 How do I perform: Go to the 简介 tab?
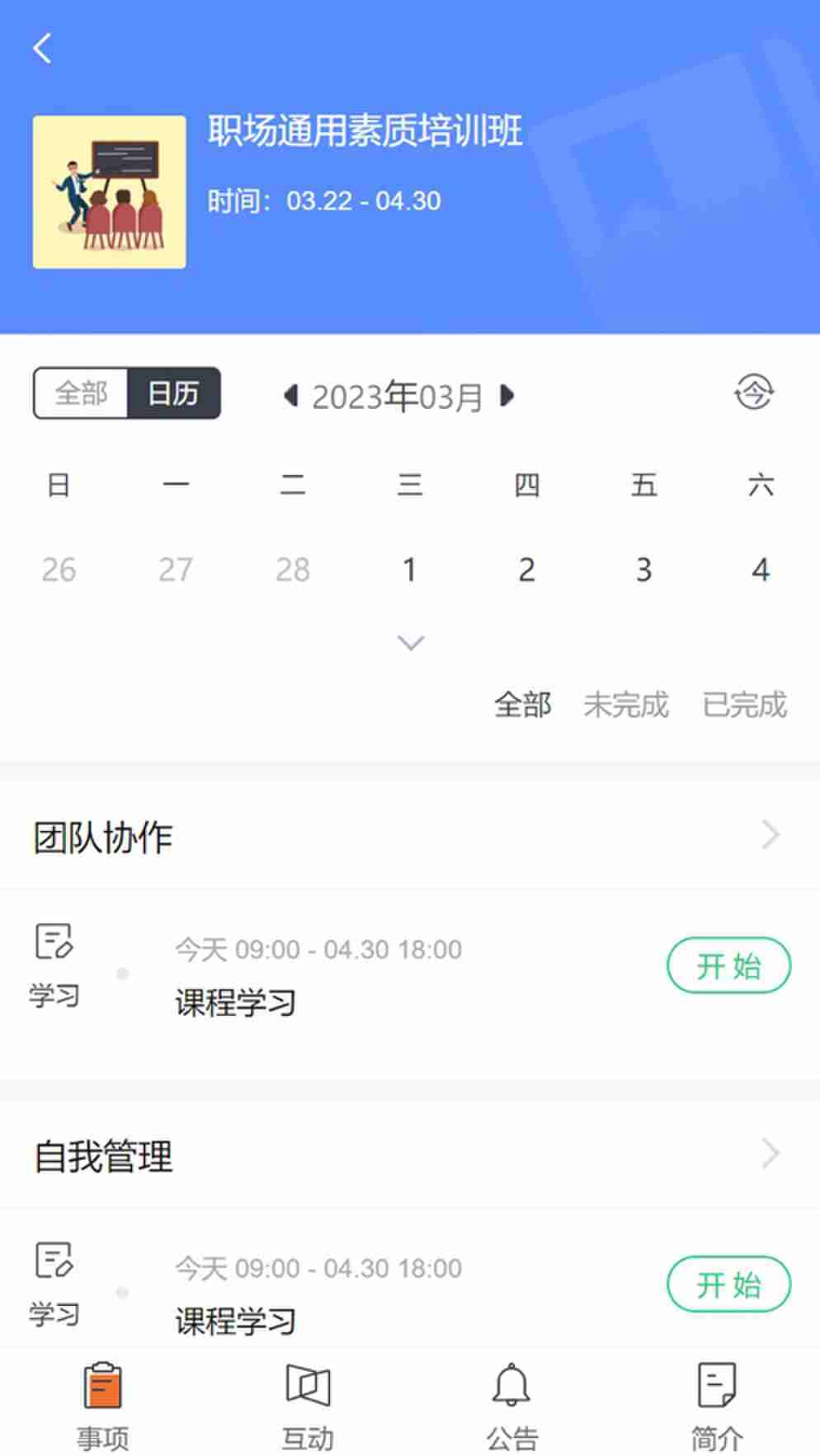pos(716,1405)
